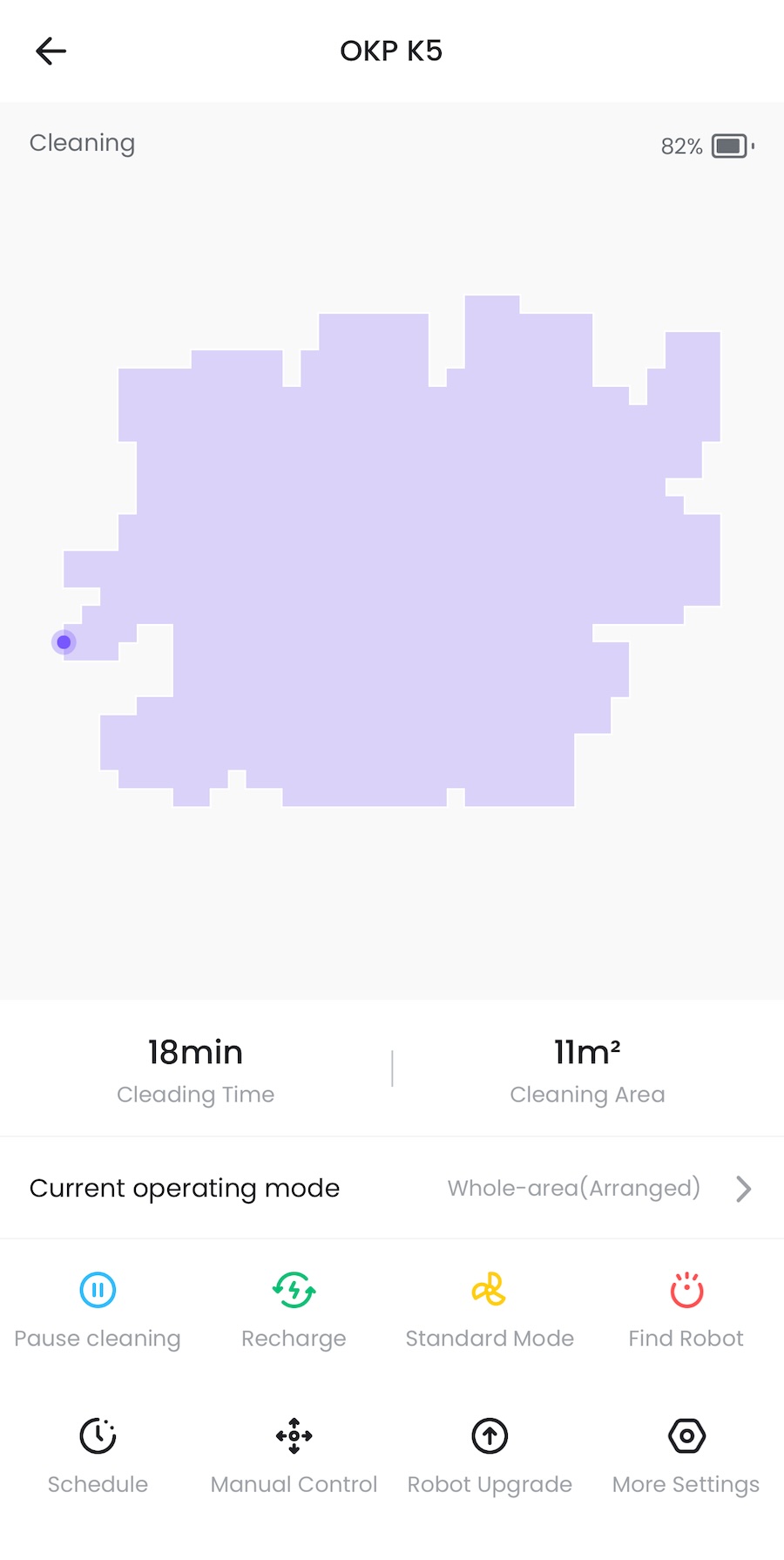Open Current operating mode settings
The height and width of the screenshot is (1560, 784).
(392, 1188)
